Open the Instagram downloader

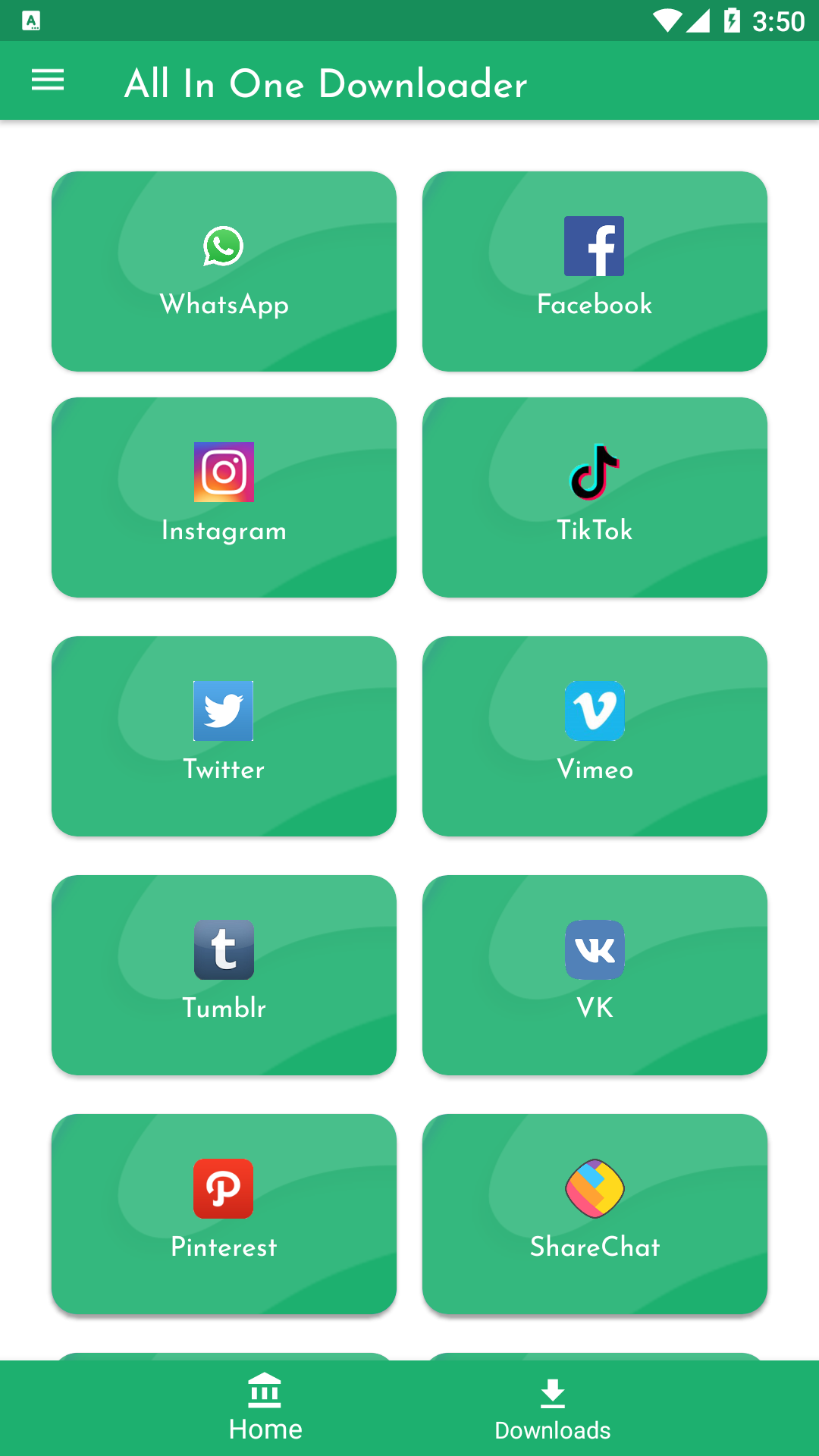(x=224, y=497)
